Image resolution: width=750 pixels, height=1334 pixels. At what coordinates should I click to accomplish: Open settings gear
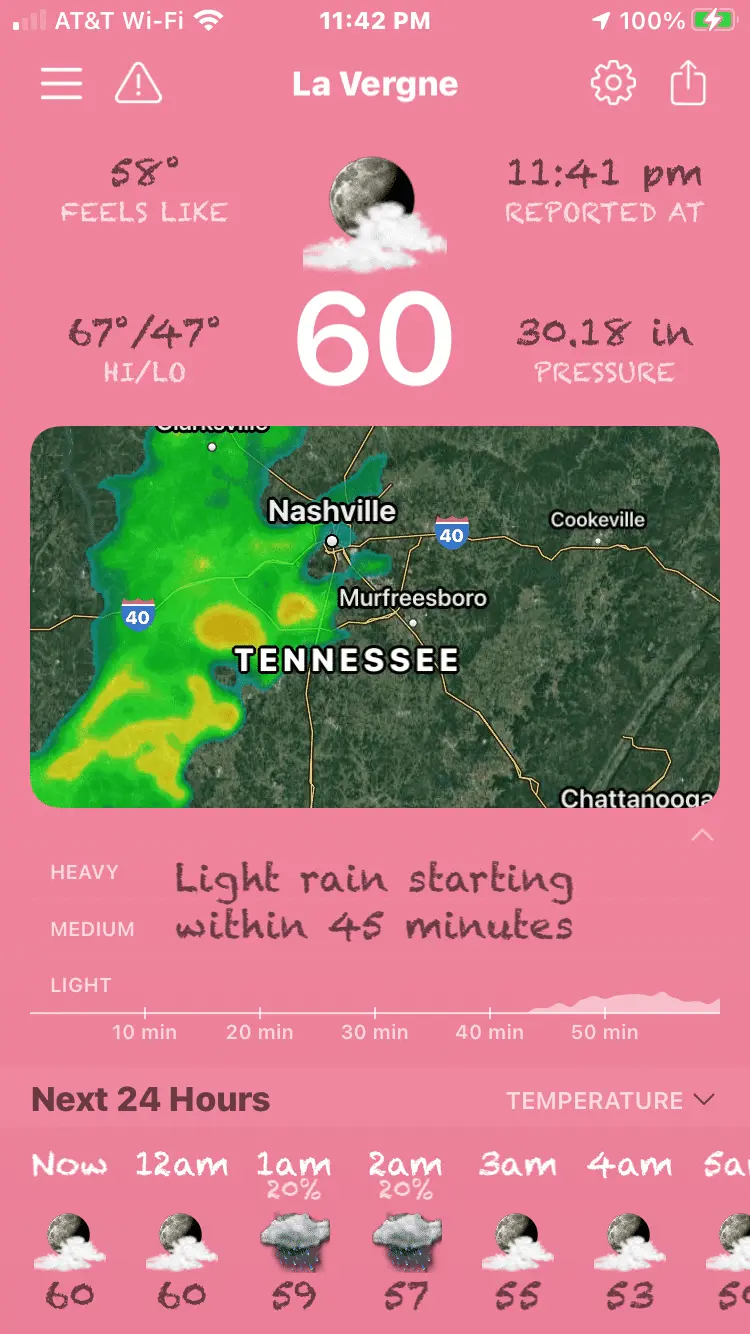(613, 84)
